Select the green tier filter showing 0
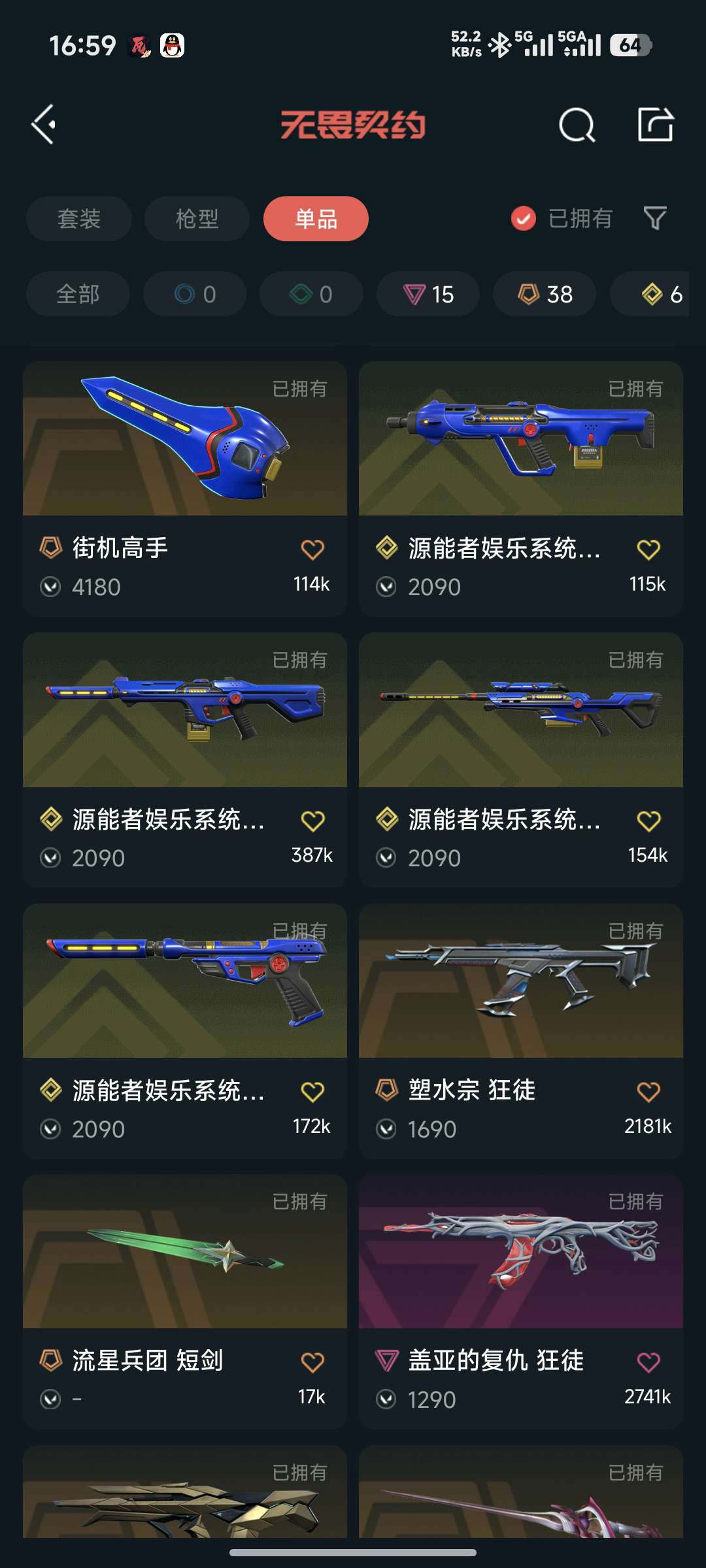 [311, 294]
